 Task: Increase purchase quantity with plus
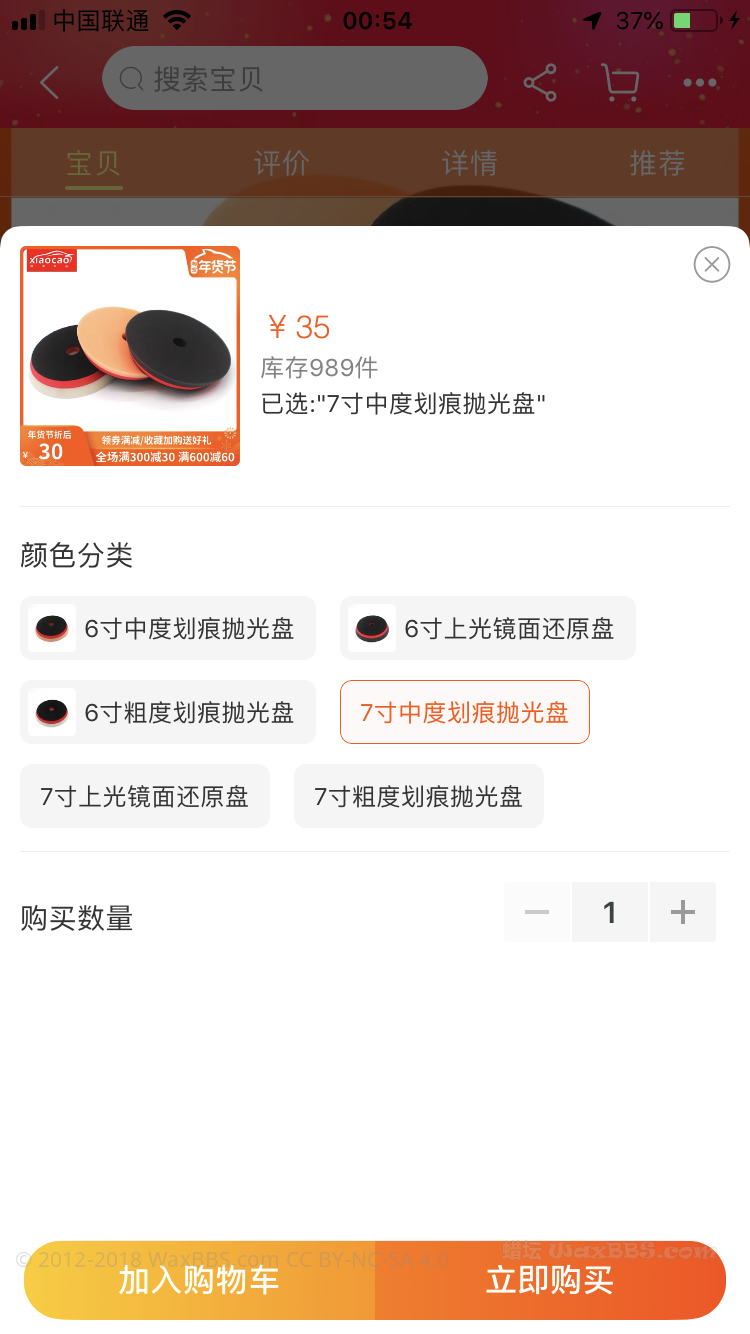pos(683,912)
